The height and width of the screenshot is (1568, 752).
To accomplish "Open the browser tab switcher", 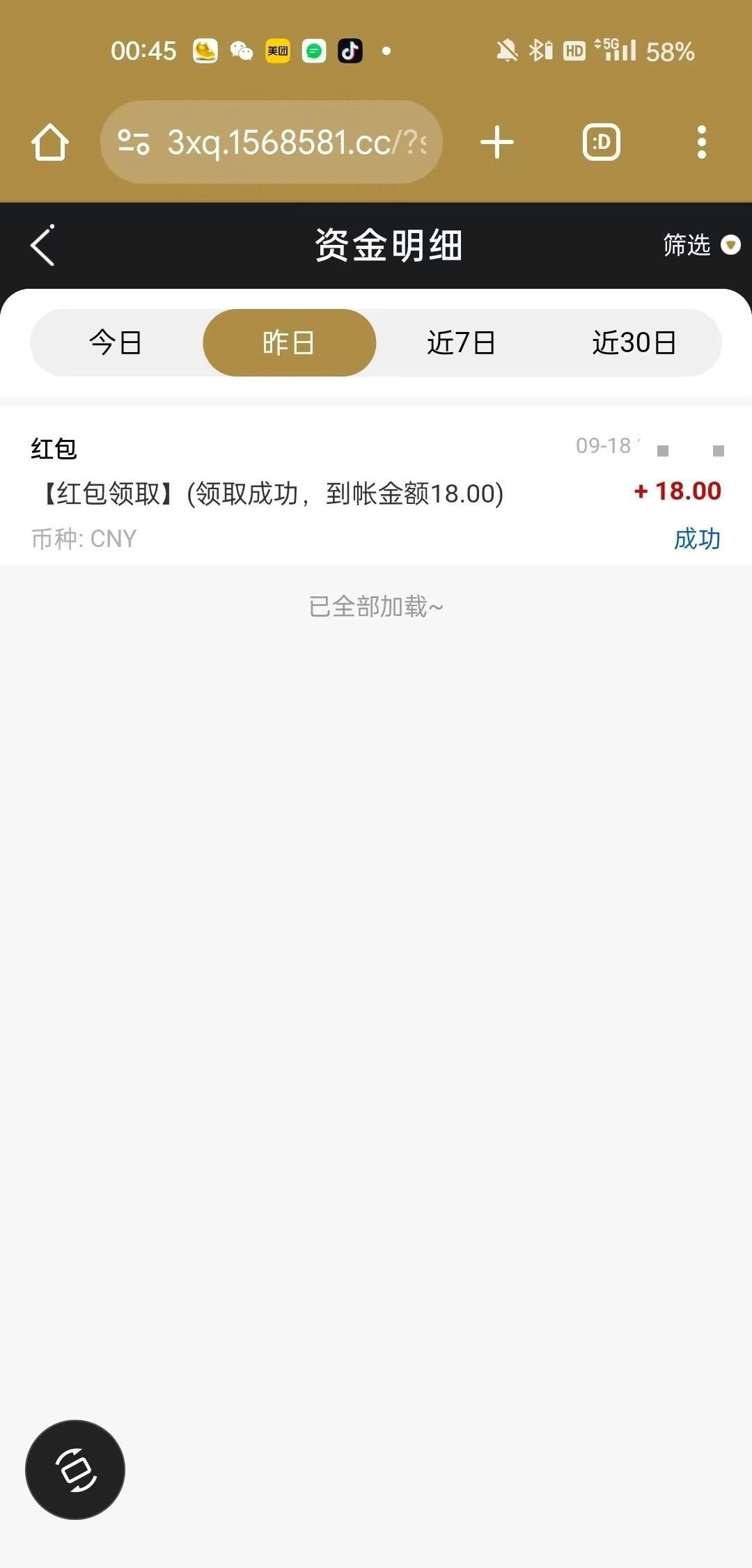I will (601, 142).
